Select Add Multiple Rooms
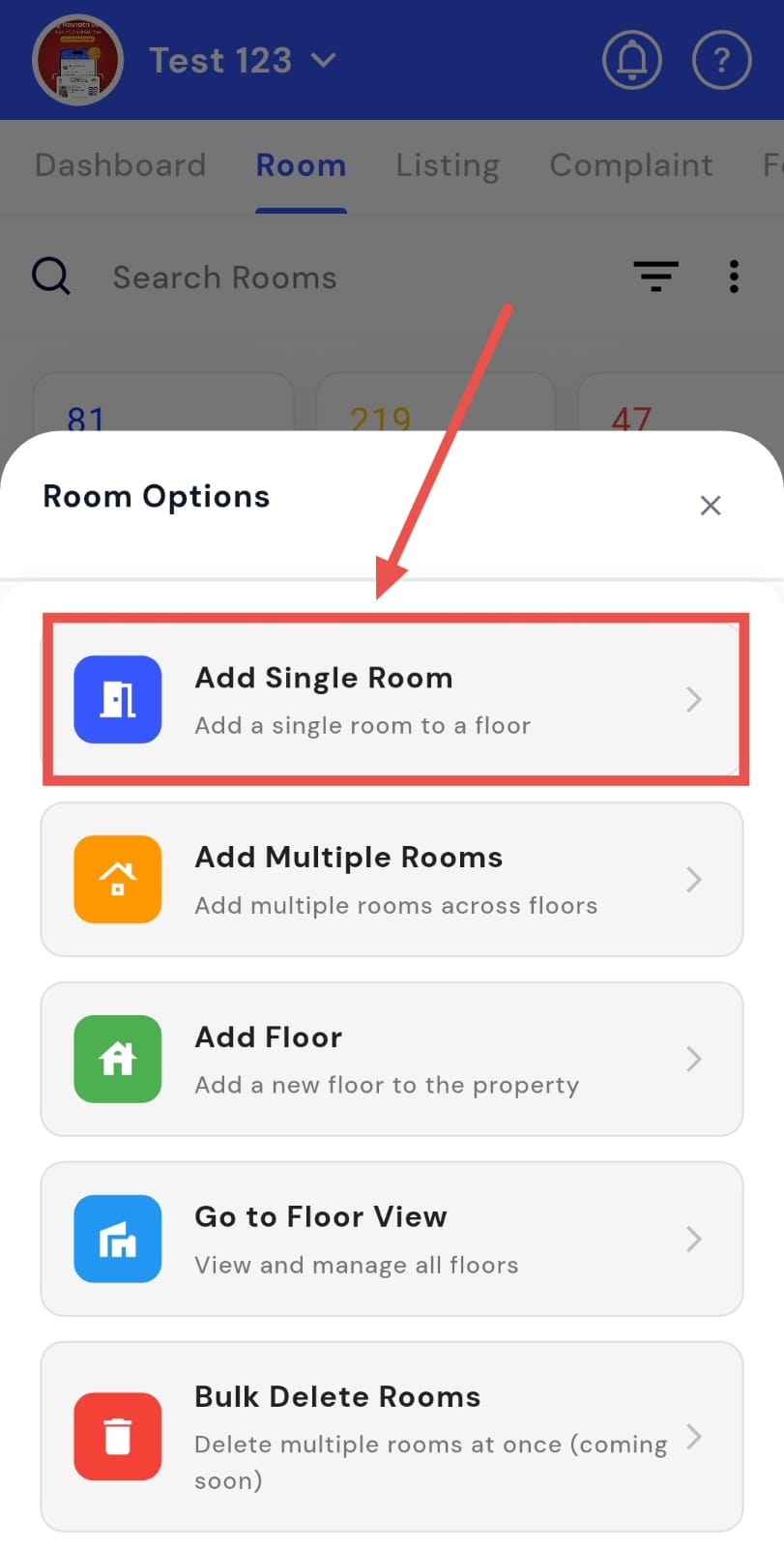Viewport: 784px width, 1547px height. (x=392, y=880)
